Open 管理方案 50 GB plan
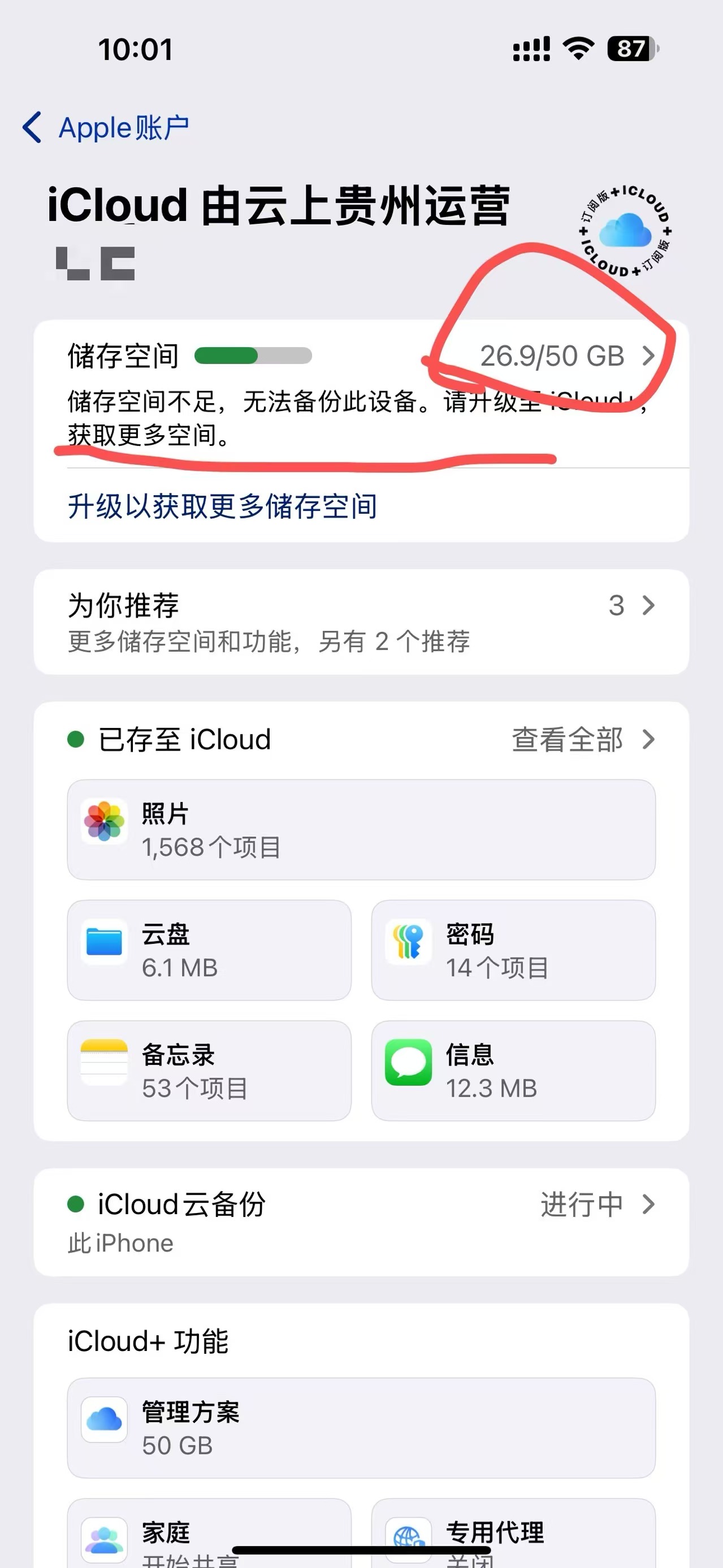 click(360, 1427)
